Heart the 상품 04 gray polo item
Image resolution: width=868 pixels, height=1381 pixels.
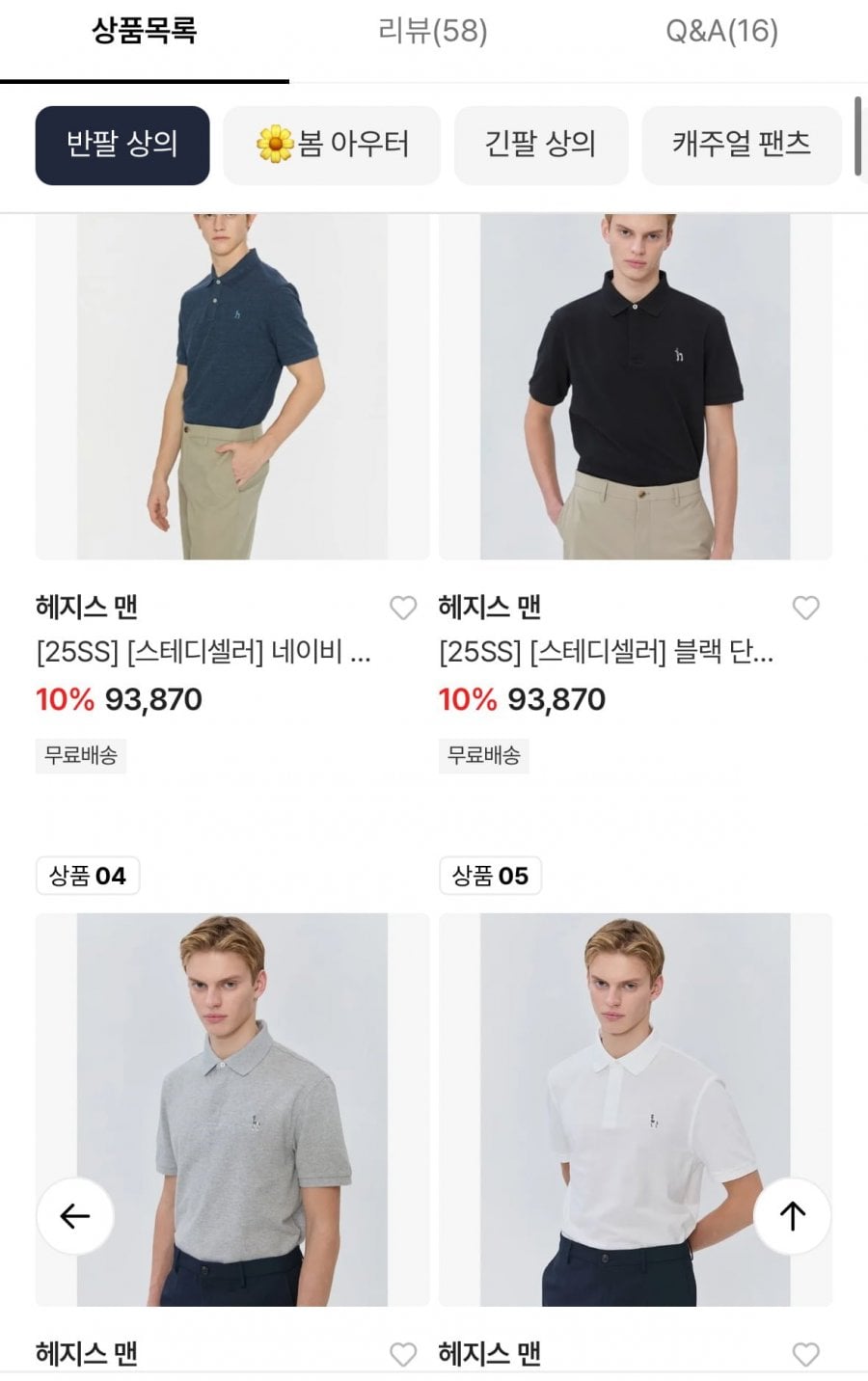click(x=403, y=1354)
